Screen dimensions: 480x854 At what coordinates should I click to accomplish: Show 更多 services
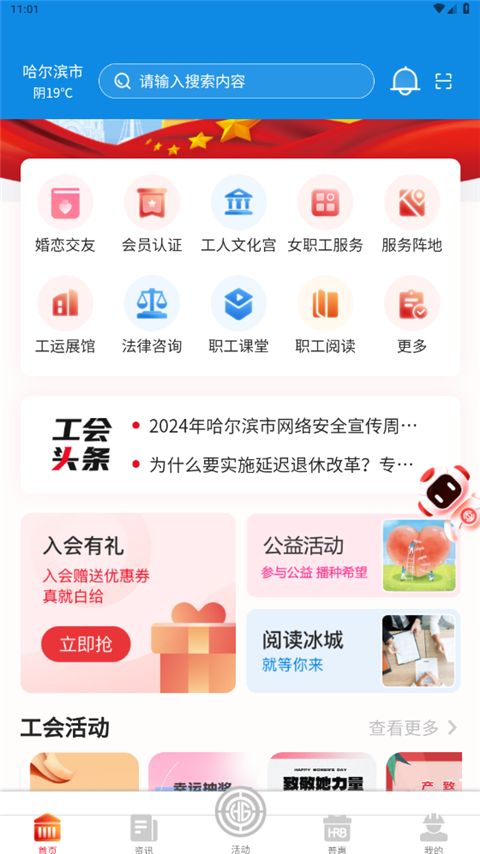pyautogui.click(x=411, y=316)
